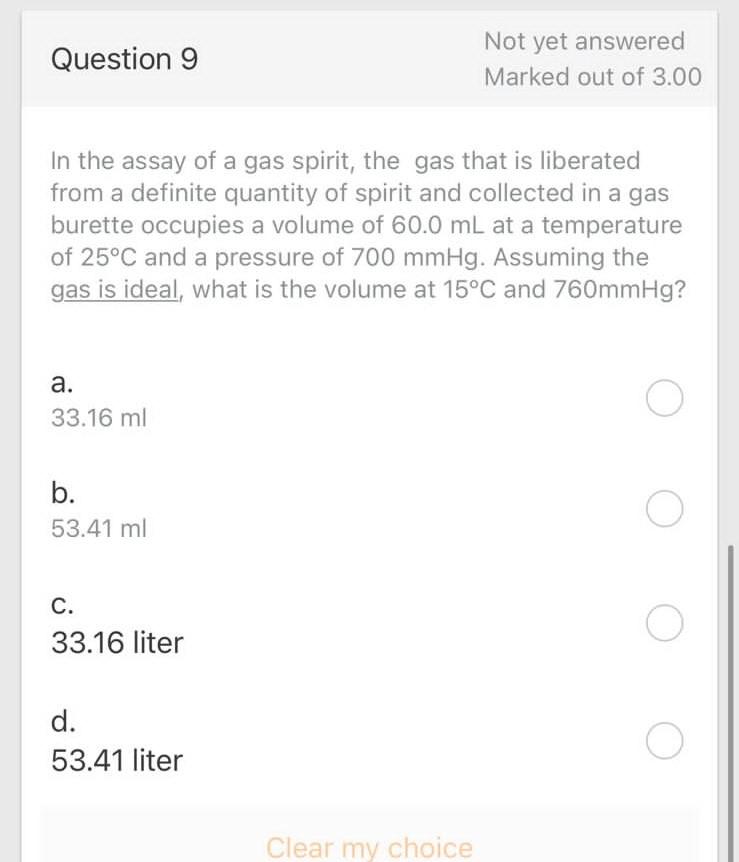
Task: Select answer a. 33.16 ml
Action: point(664,399)
